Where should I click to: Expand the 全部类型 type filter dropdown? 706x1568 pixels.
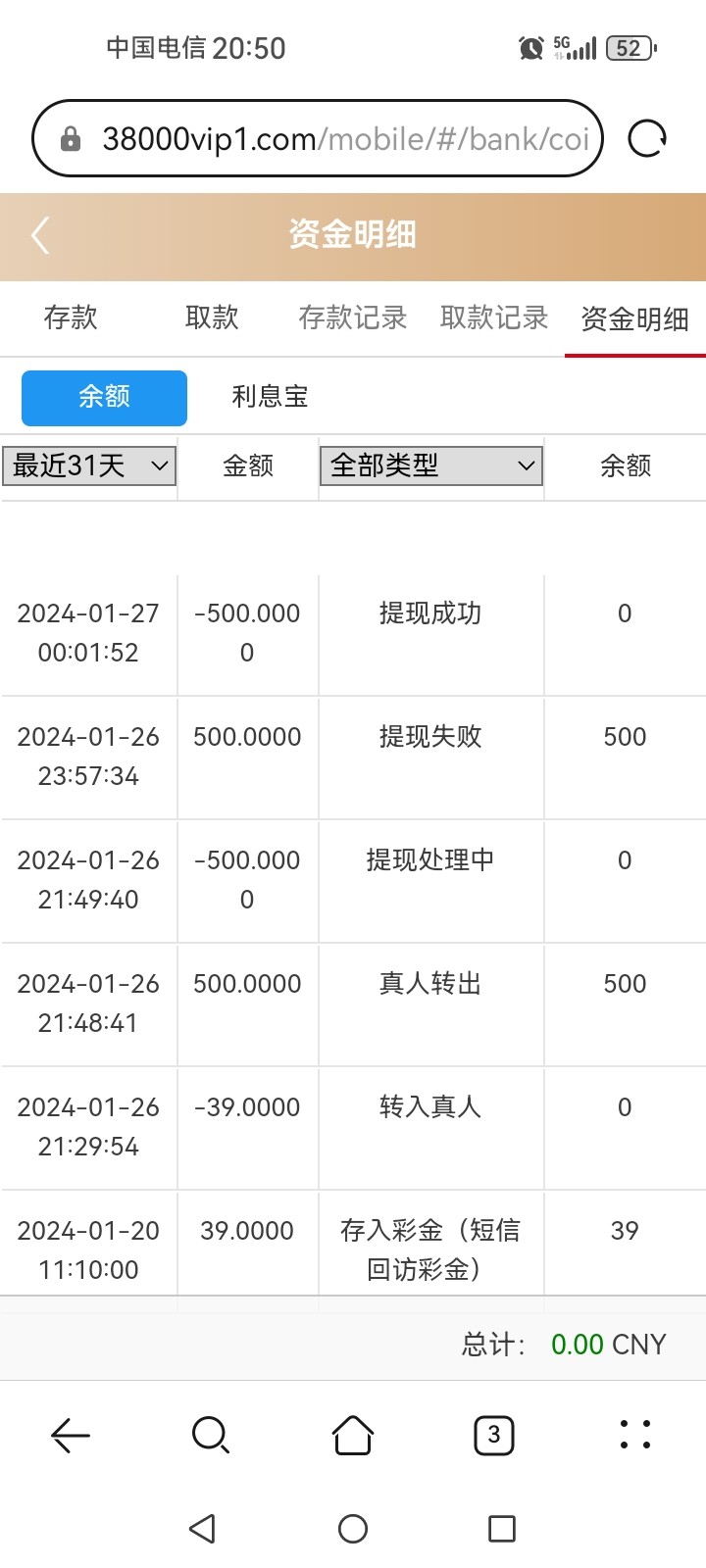431,465
